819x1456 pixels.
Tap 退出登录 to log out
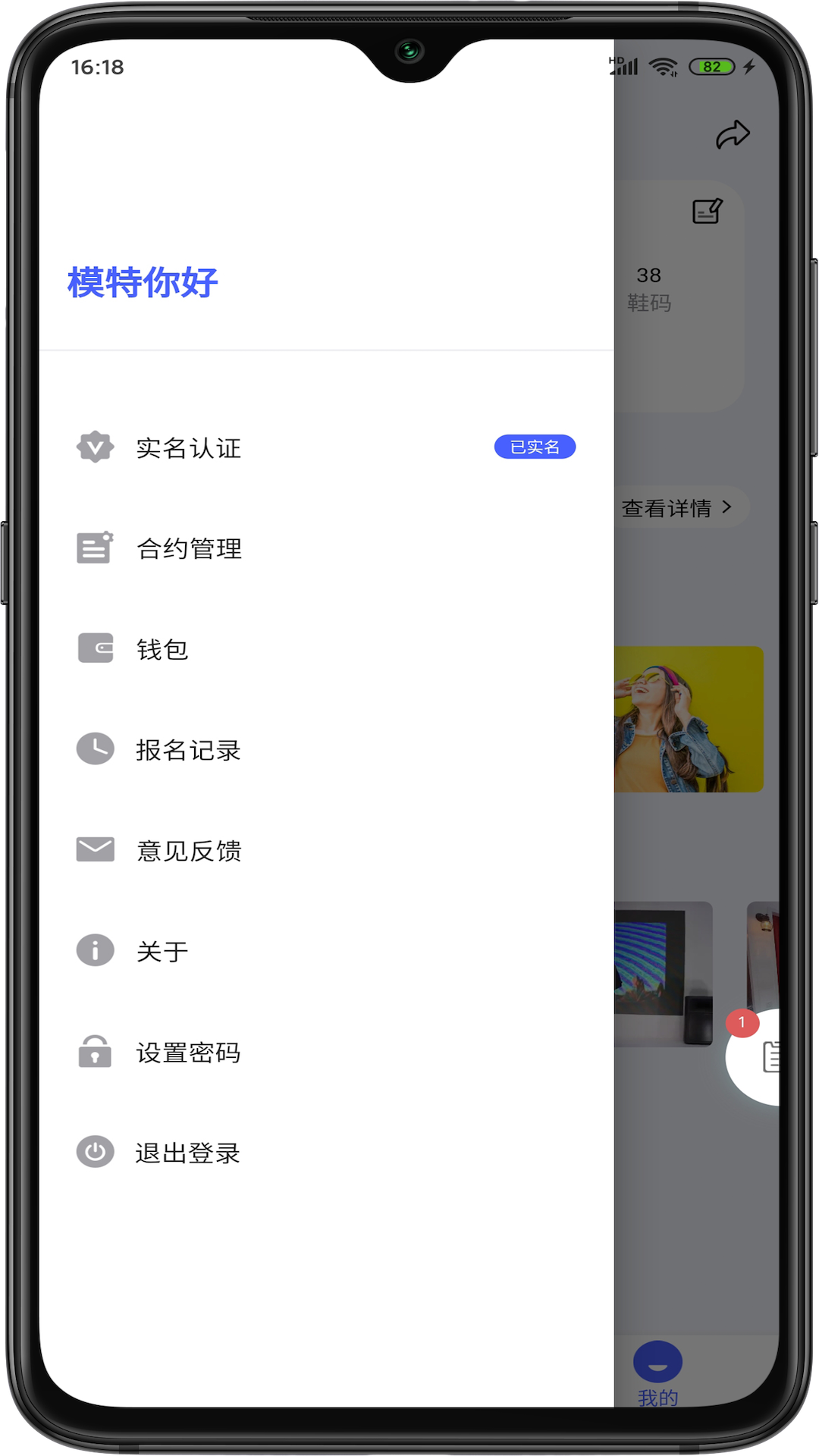click(x=187, y=1153)
